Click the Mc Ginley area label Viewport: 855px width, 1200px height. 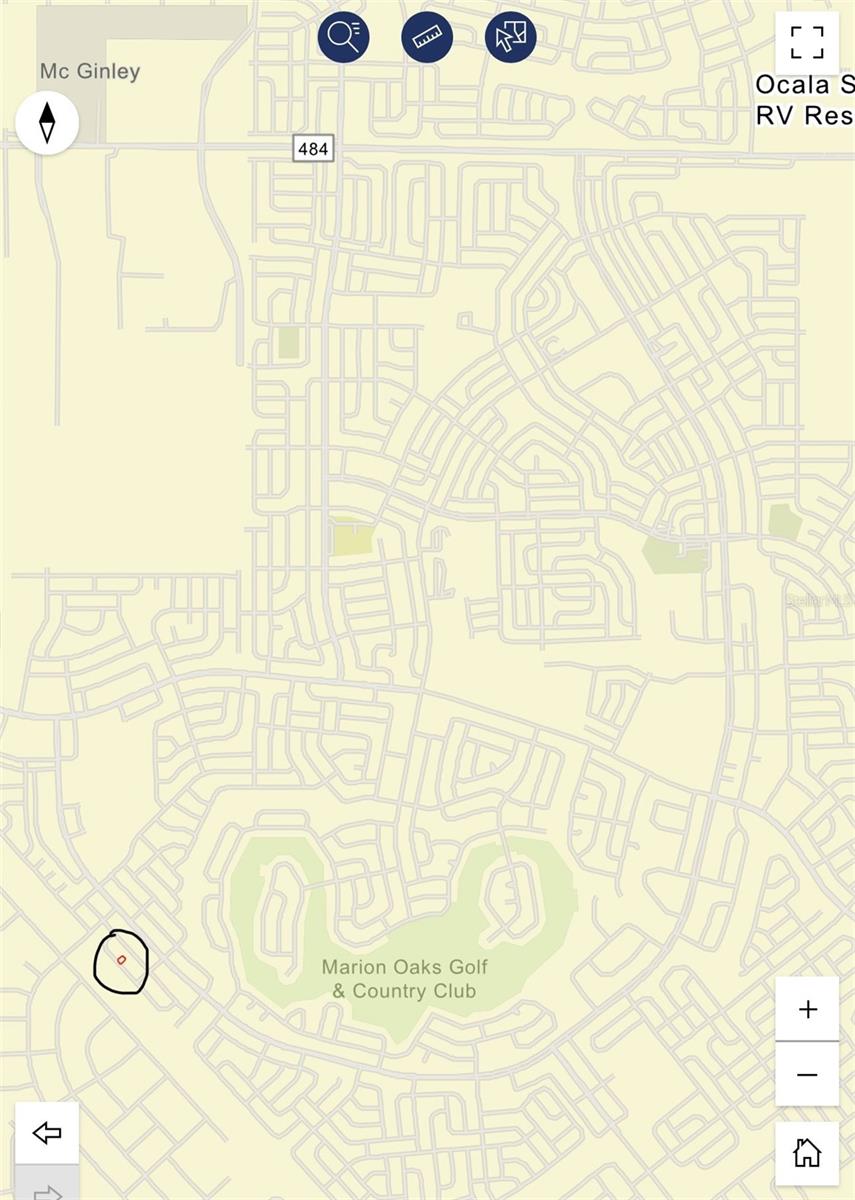(x=89, y=71)
